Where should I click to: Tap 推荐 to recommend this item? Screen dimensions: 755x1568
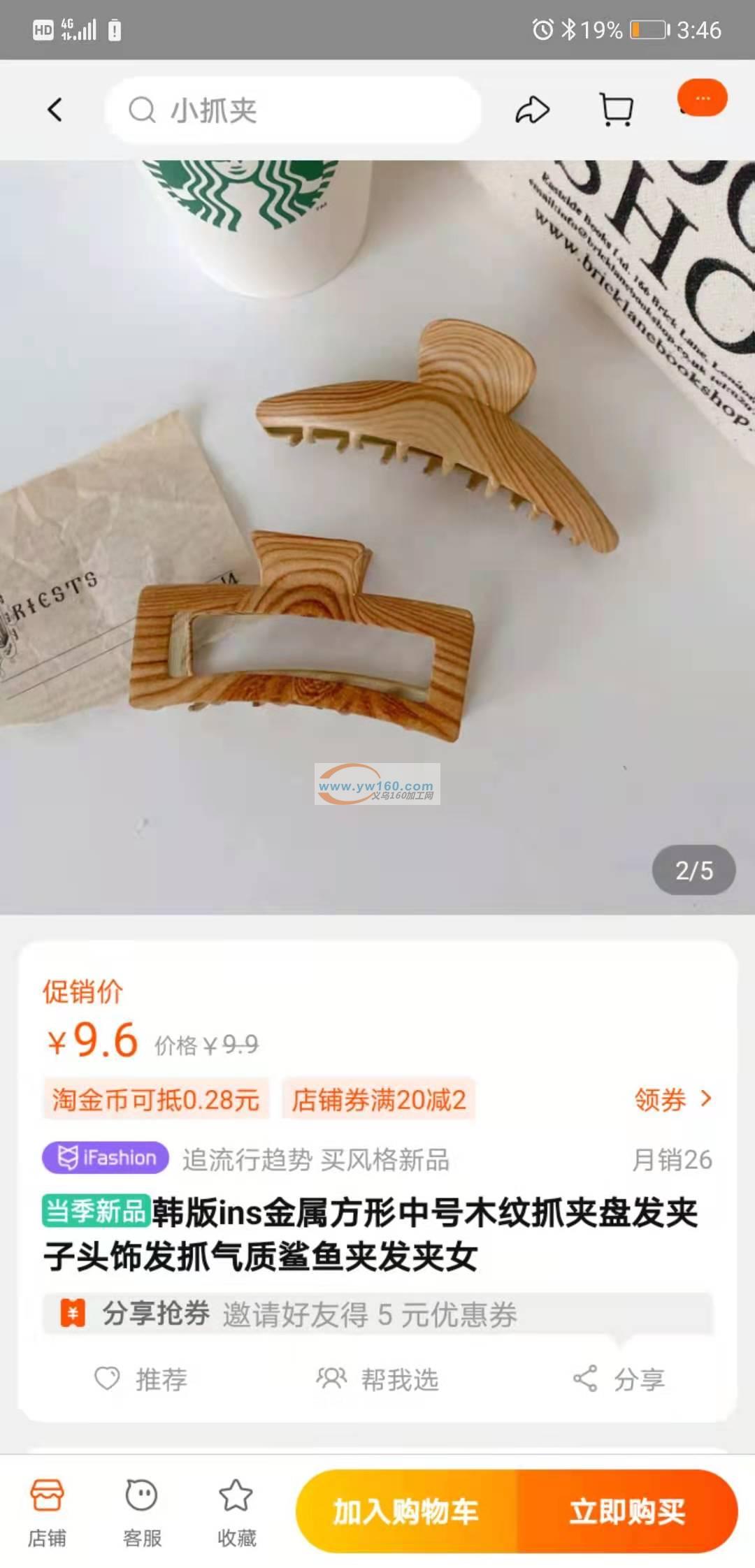pos(142,1379)
